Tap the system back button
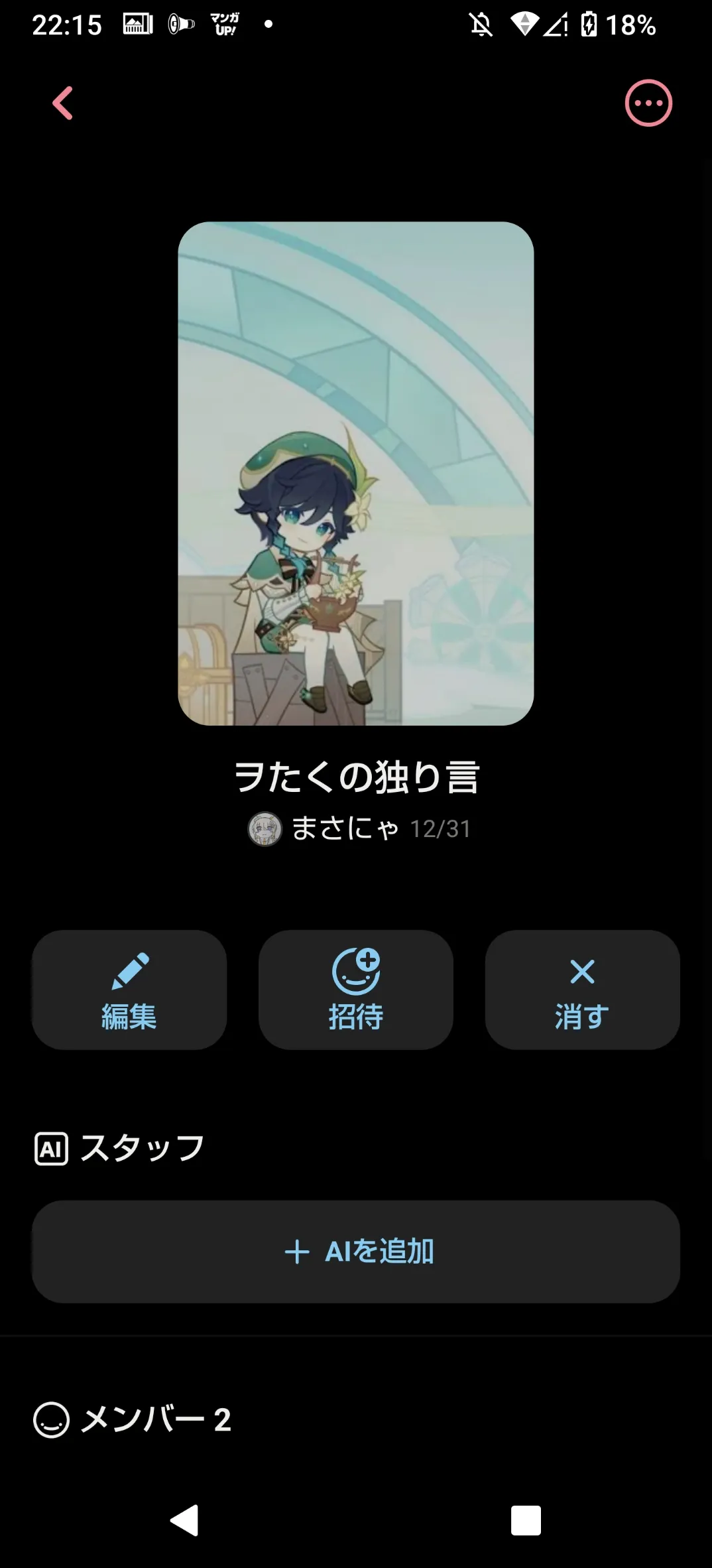Screen dimensions: 712x1568 pyautogui.click(x=185, y=1520)
